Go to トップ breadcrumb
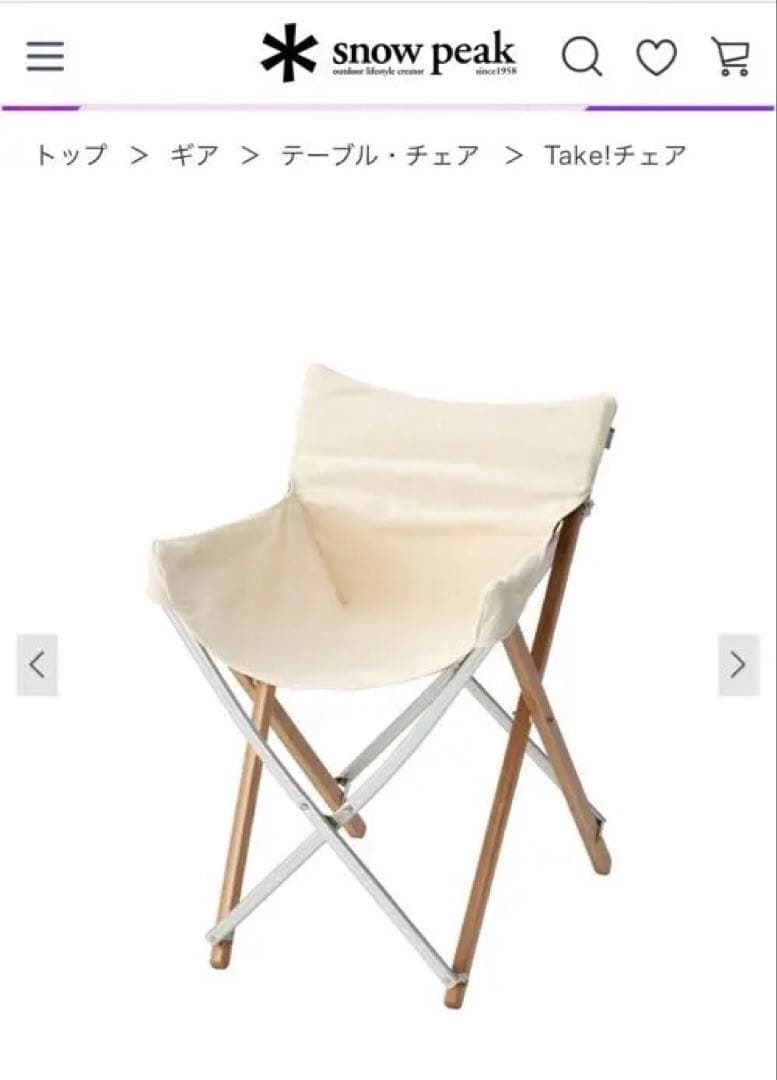The width and height of the screenshot is (777, 1080). (70, 155)
